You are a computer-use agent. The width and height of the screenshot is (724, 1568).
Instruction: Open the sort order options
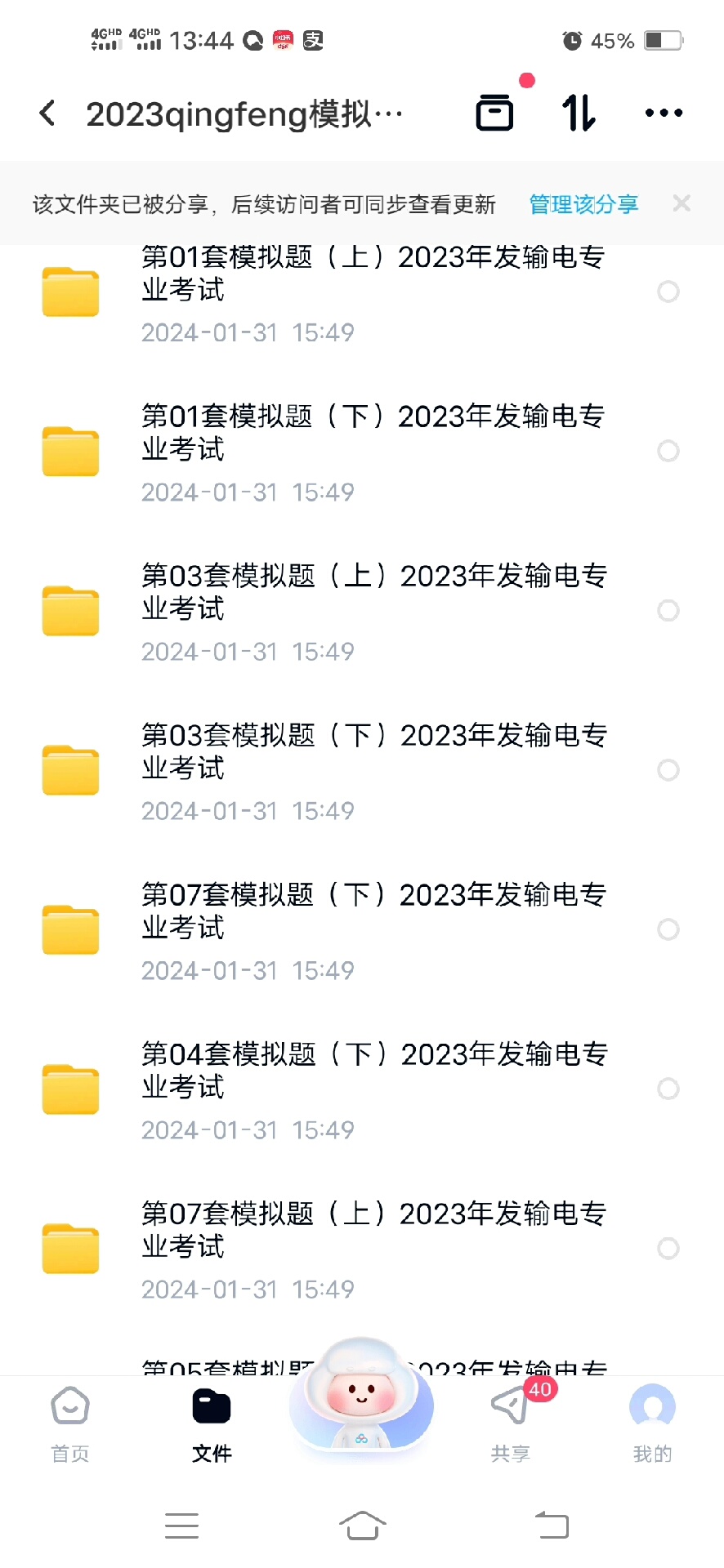click(579, 113)
